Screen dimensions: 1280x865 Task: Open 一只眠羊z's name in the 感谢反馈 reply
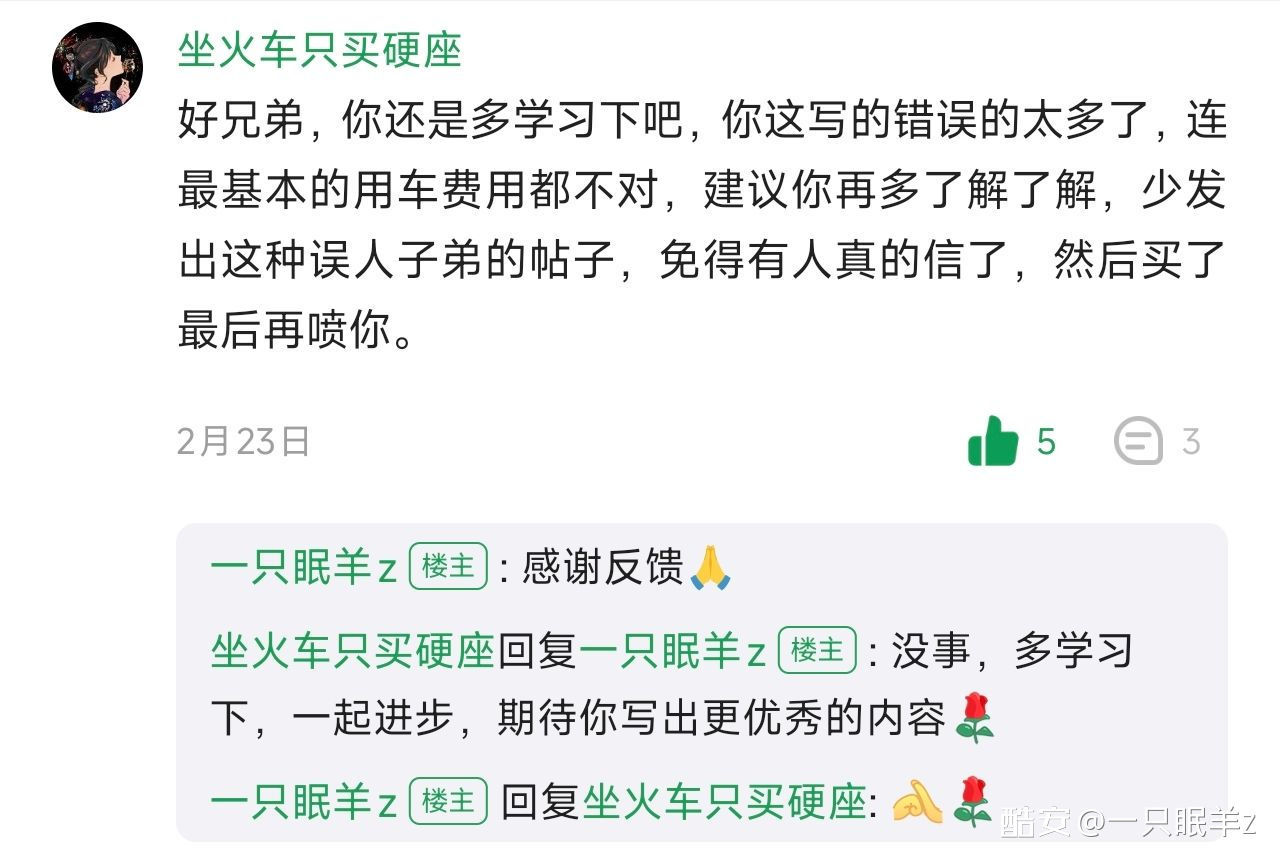(x=303, y=568)
